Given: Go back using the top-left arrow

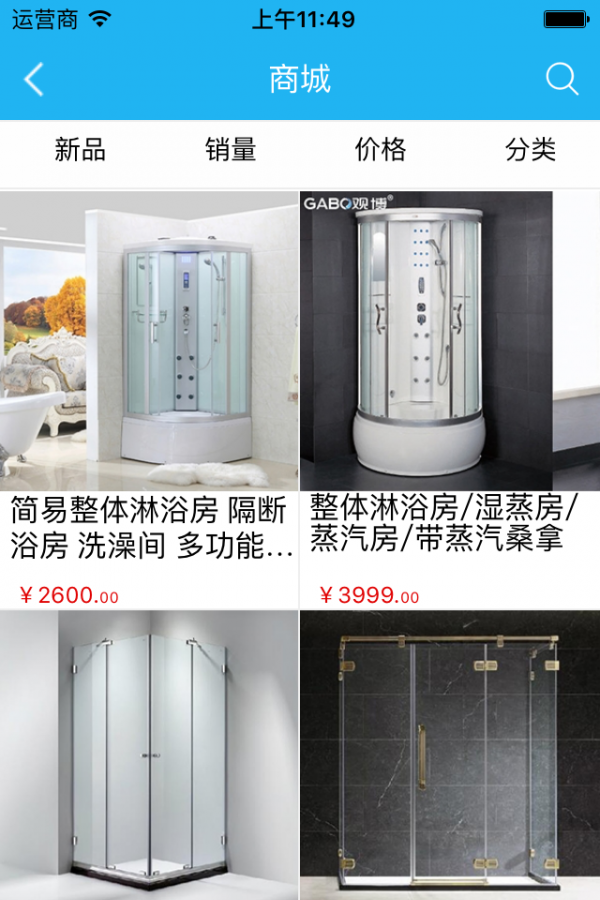Looking at the screenshot, I should (x=34, y=79).
